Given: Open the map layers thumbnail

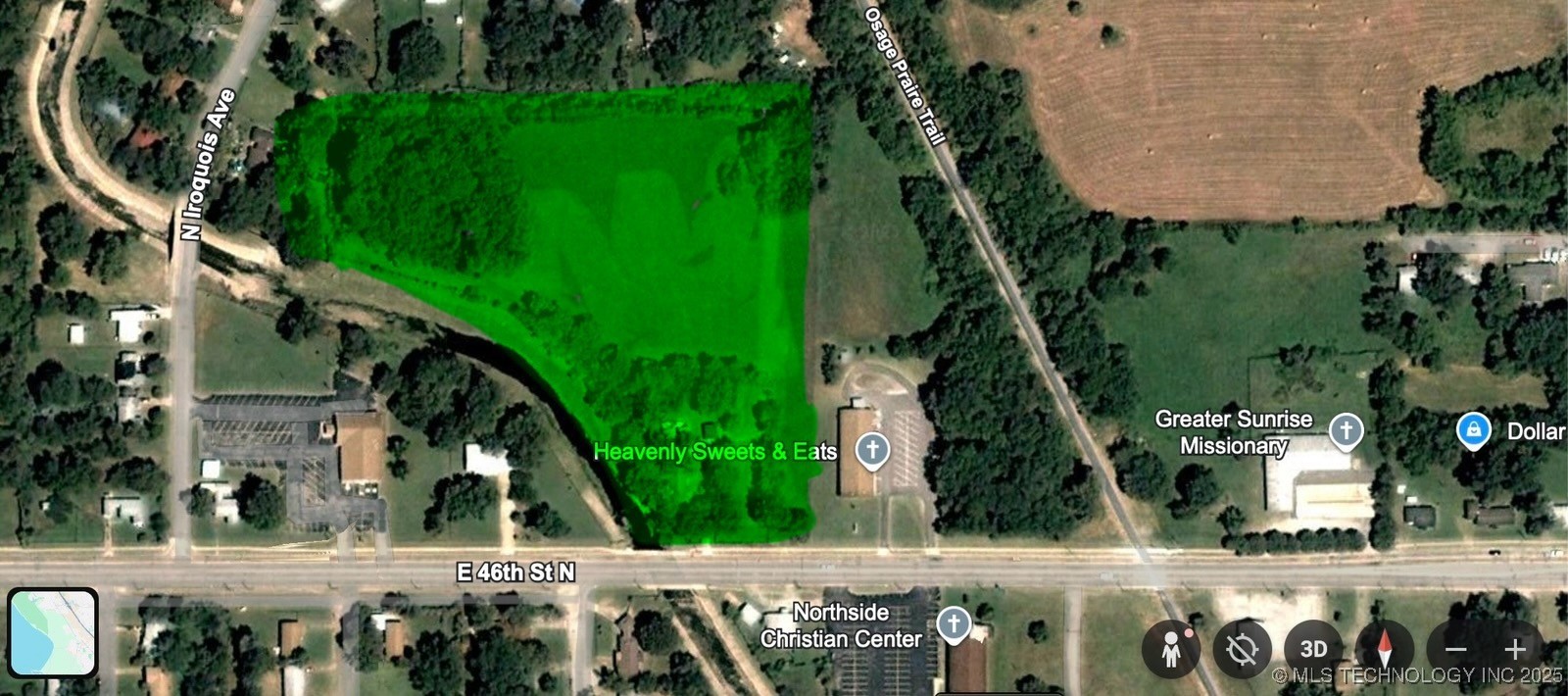Looking at the screenshot, I should (53, 632).
